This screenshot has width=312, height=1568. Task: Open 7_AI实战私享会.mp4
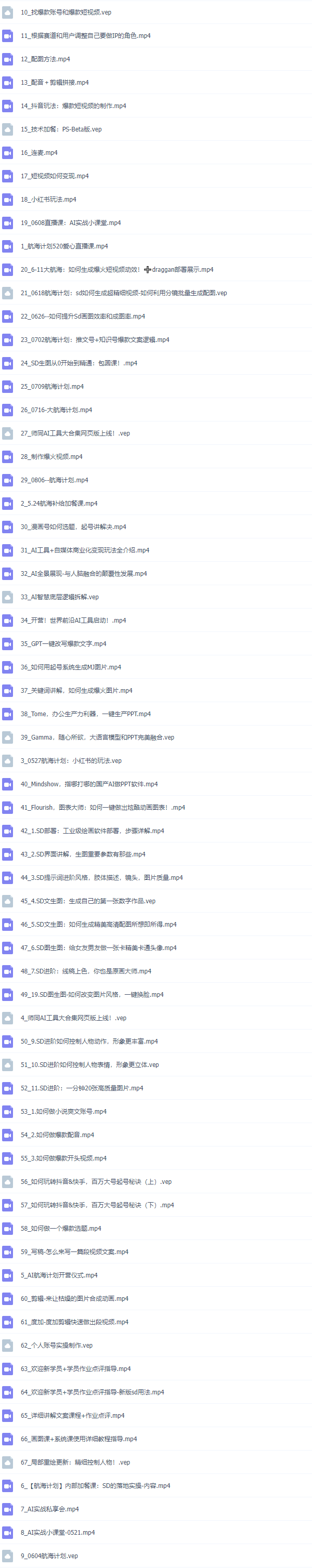(x=49, y=1509)
